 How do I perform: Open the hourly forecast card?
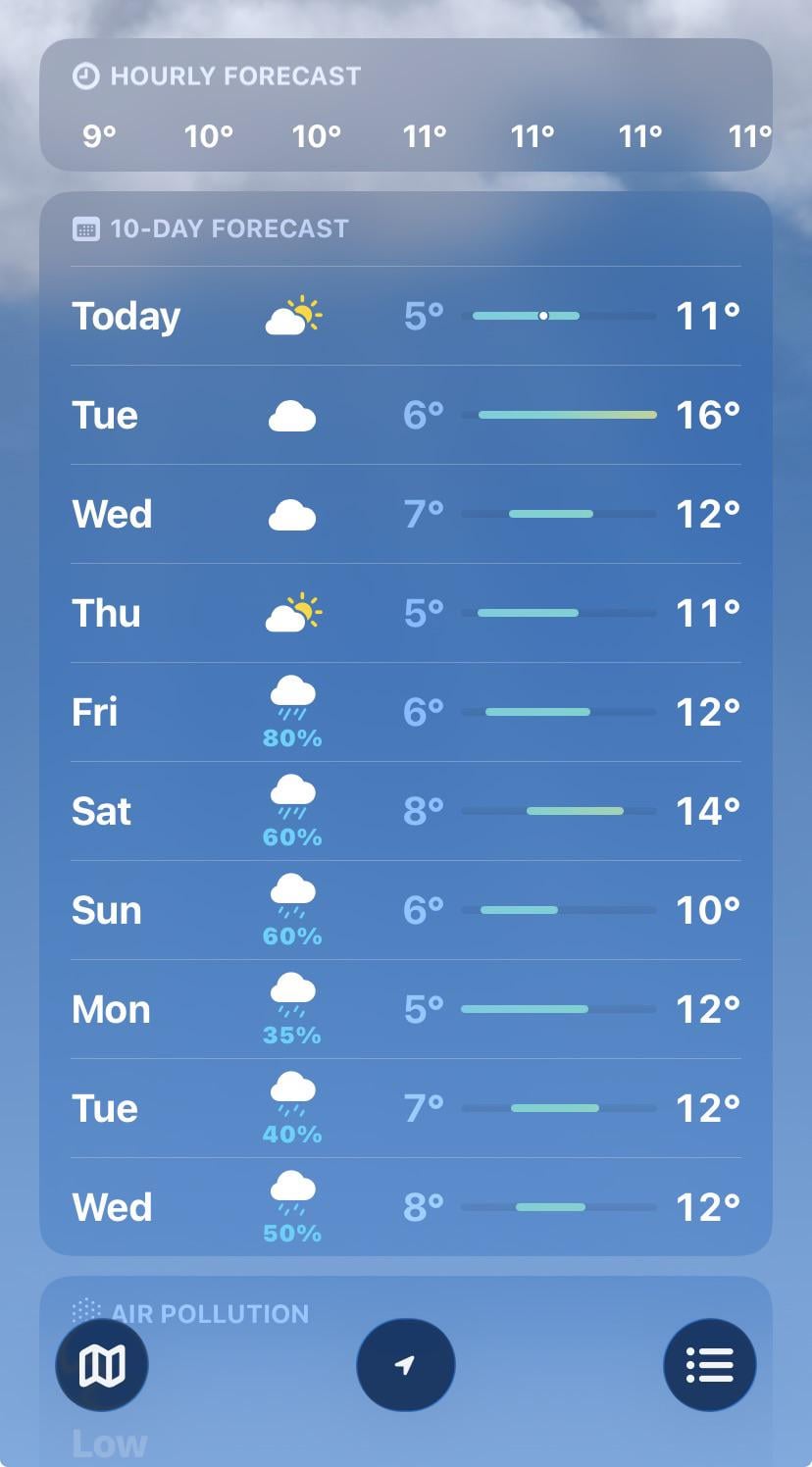click(x=405, y=106)
